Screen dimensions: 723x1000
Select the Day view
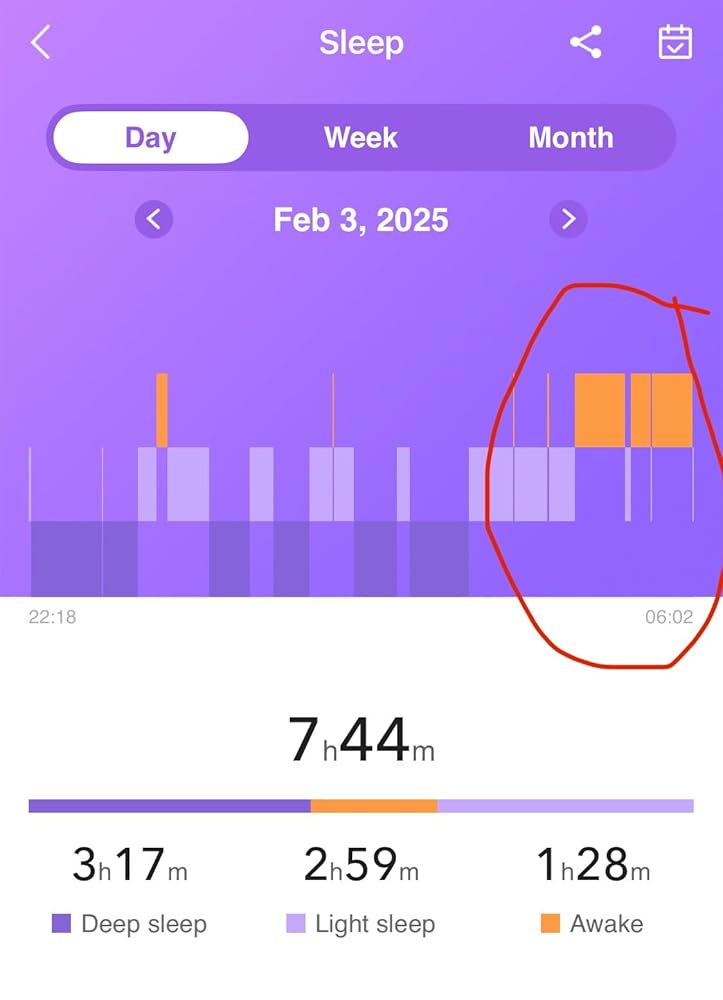click(150, 138)
